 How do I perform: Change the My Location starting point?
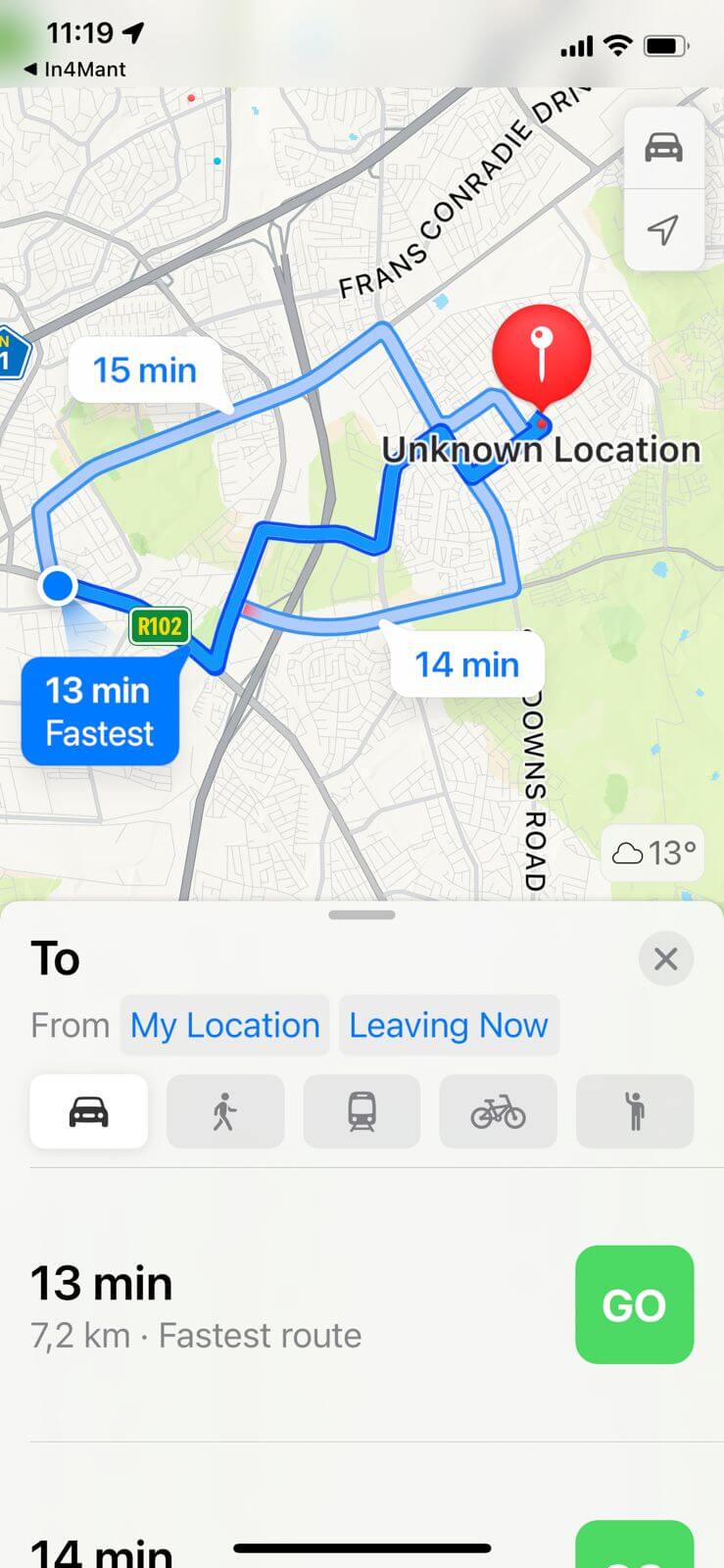click(224, 1025)
